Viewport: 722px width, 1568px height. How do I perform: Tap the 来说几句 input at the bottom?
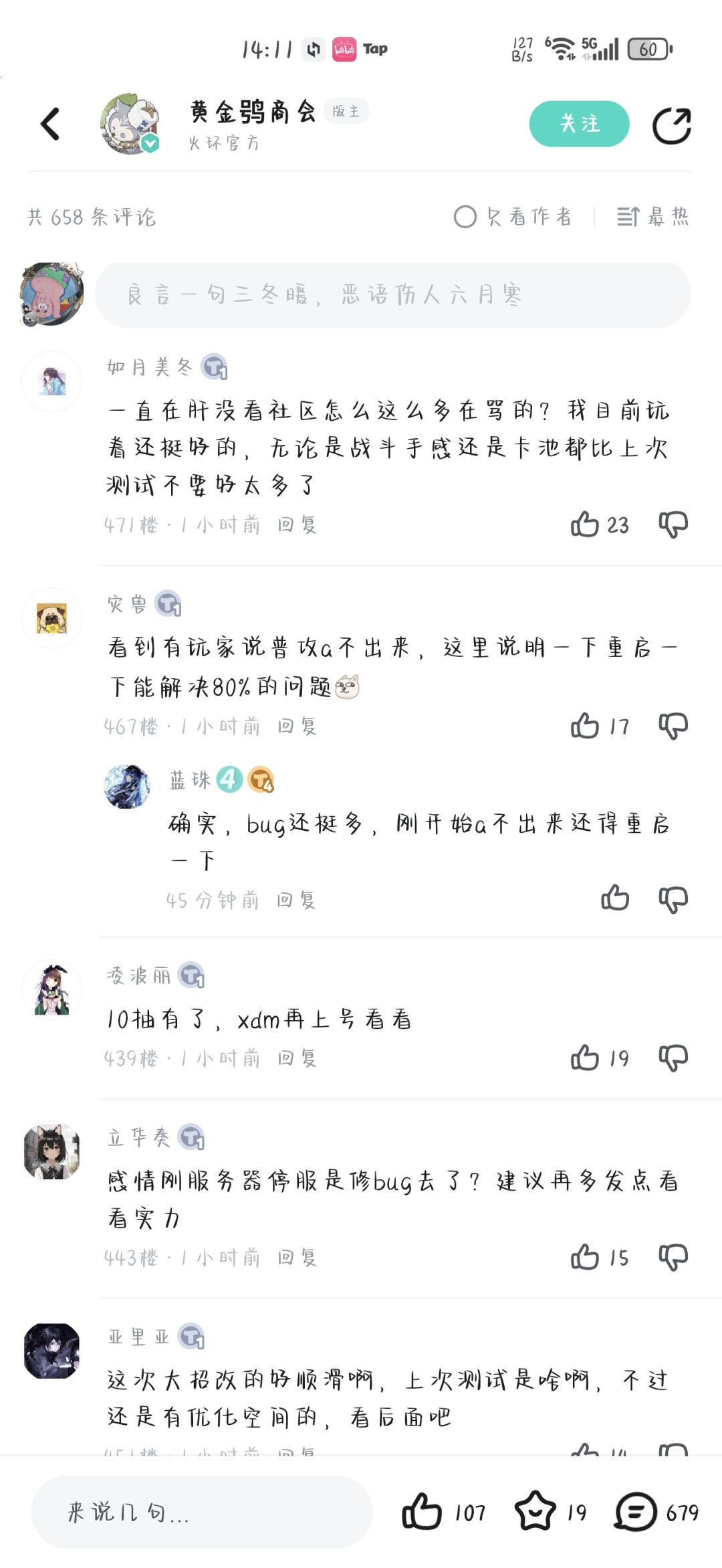click(x=202, y=1512)
